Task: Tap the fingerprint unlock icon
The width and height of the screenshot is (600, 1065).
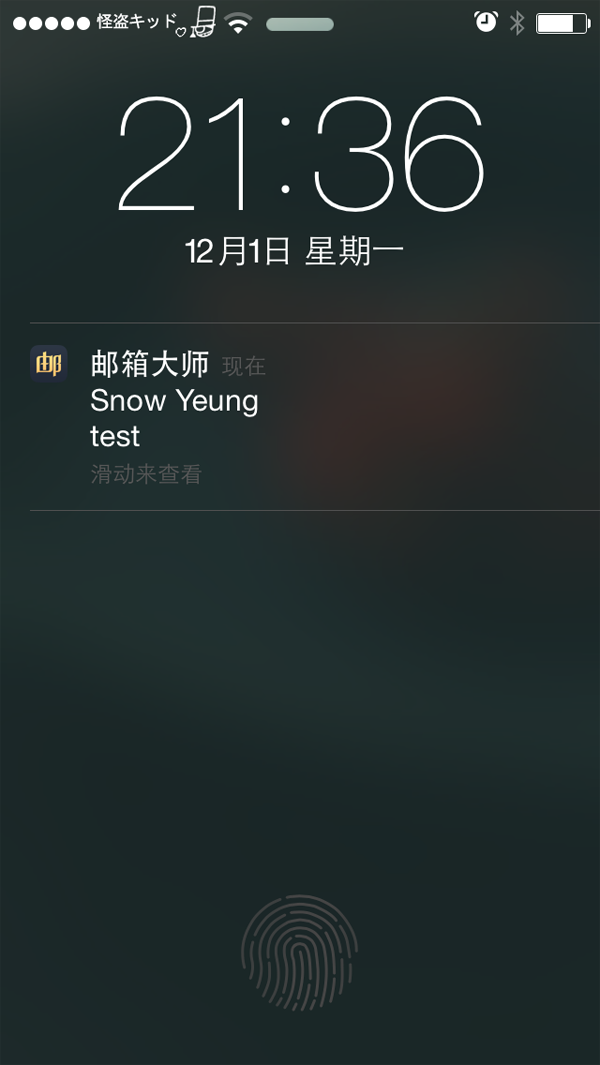Action: point(300,952)
